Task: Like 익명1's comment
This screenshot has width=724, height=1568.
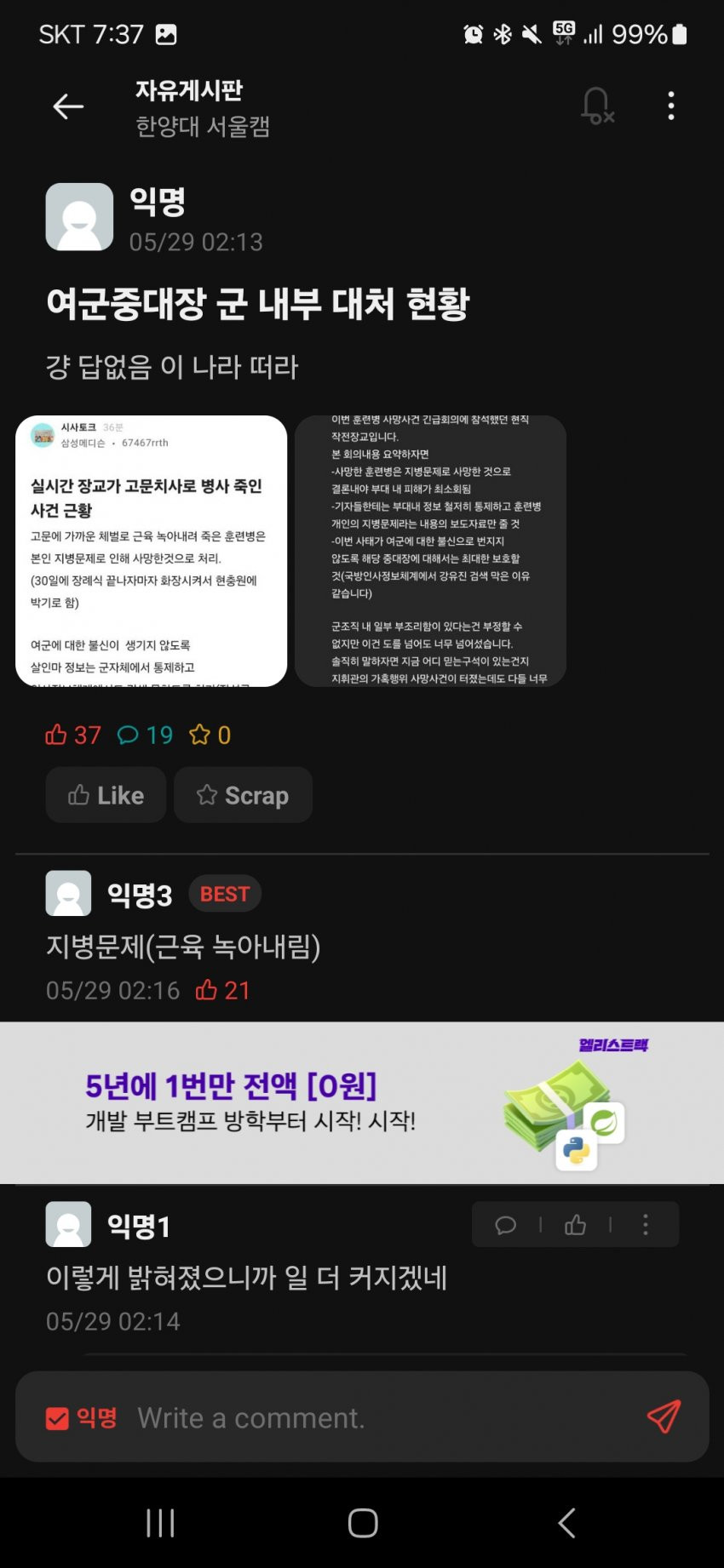Action: (x=576, y=1225)
